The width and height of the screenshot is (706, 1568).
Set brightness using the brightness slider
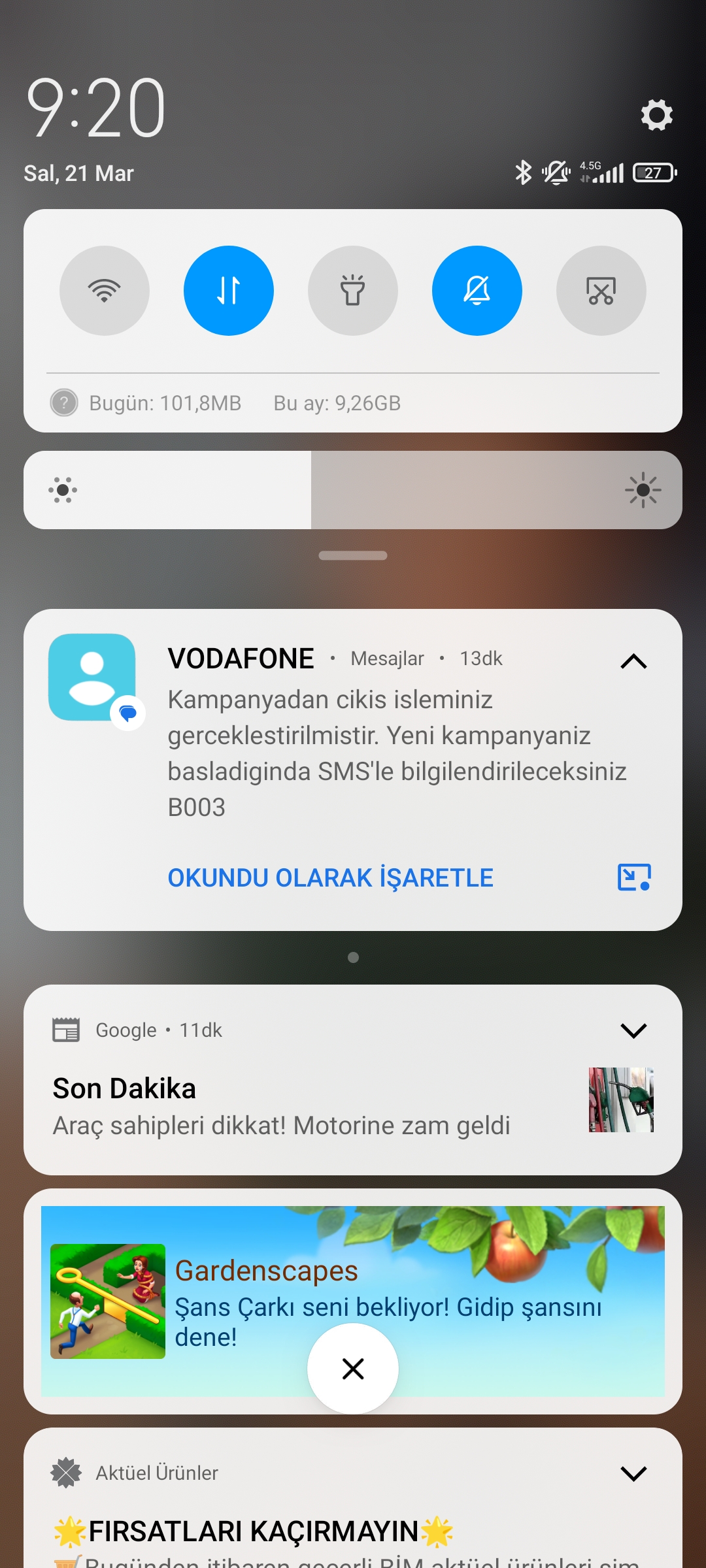(x=353, y=490)
